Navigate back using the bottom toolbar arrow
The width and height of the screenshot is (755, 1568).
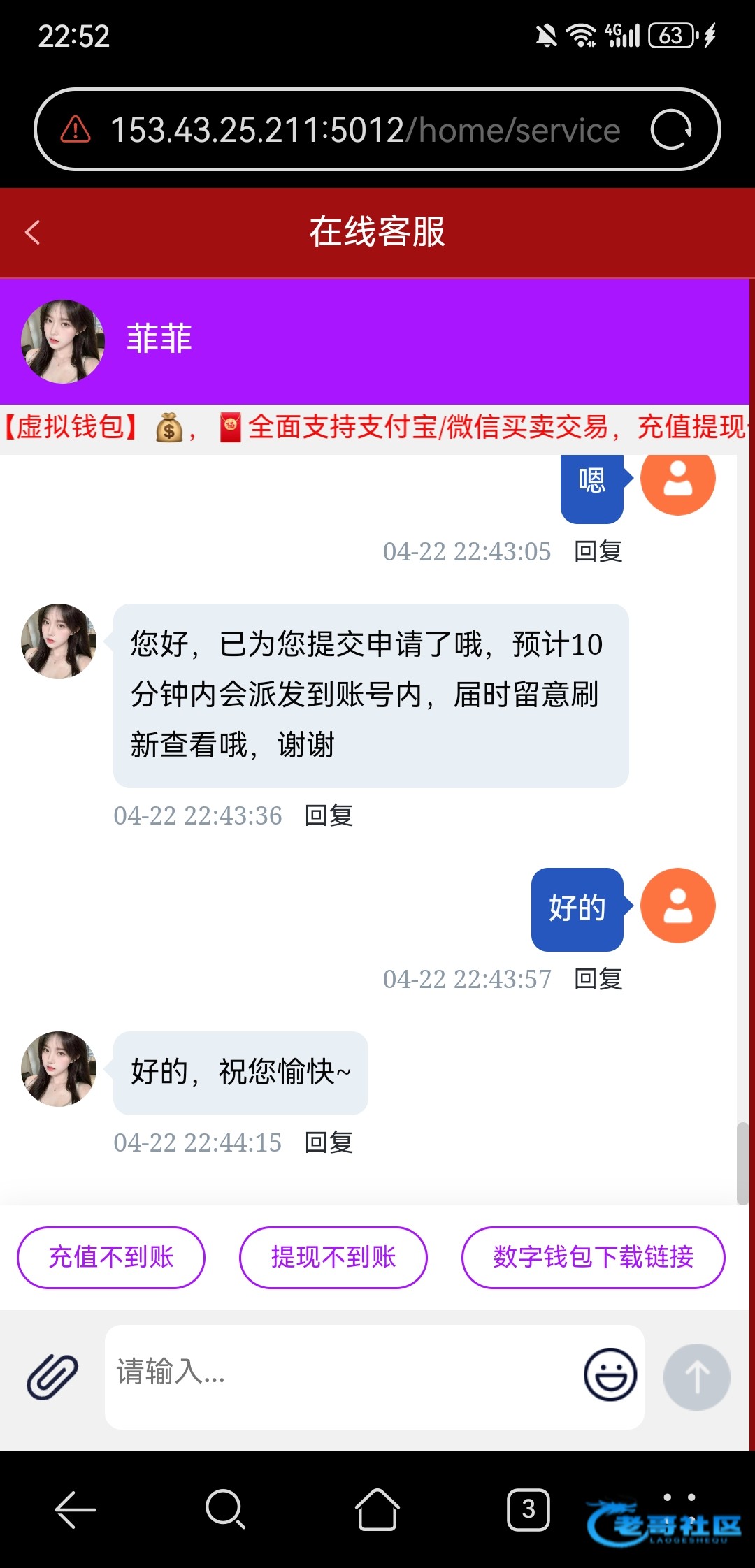tap(75, 1509)
